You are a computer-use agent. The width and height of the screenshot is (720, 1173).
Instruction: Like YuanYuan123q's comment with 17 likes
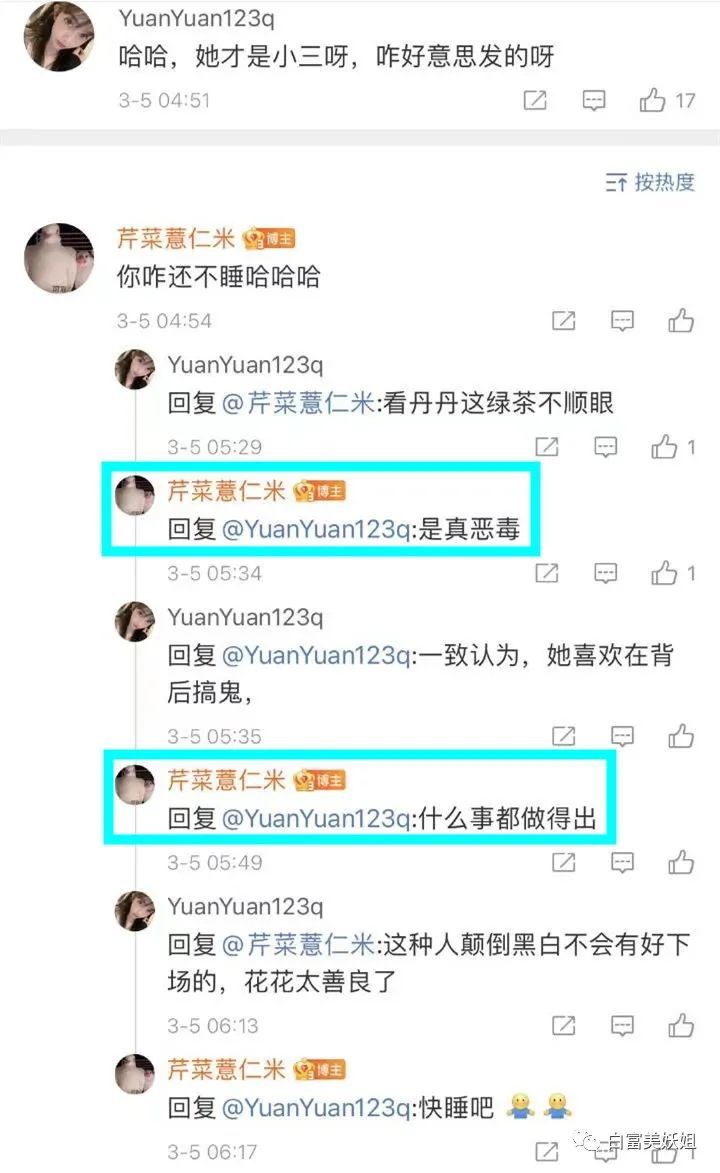point(654,100)
